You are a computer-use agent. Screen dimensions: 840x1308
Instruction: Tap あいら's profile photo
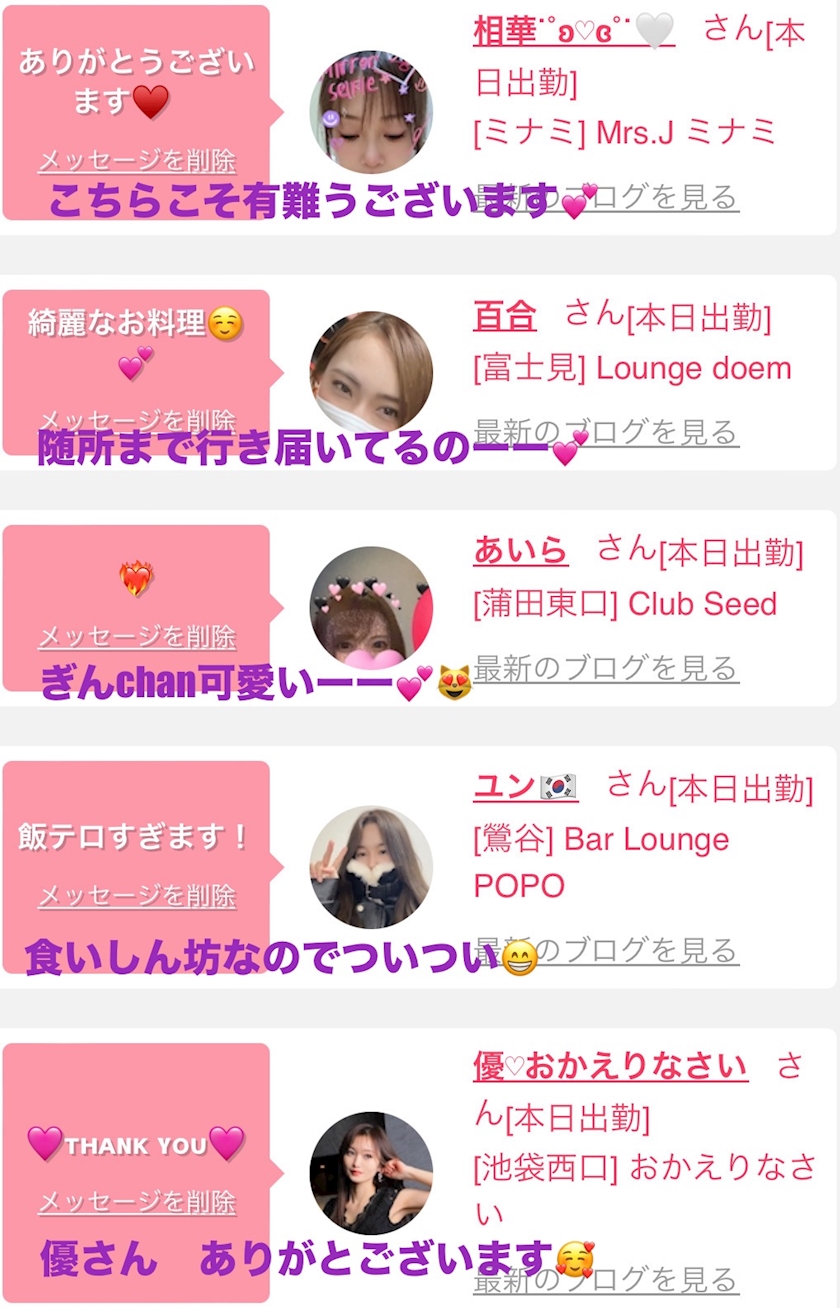(371, 608)
